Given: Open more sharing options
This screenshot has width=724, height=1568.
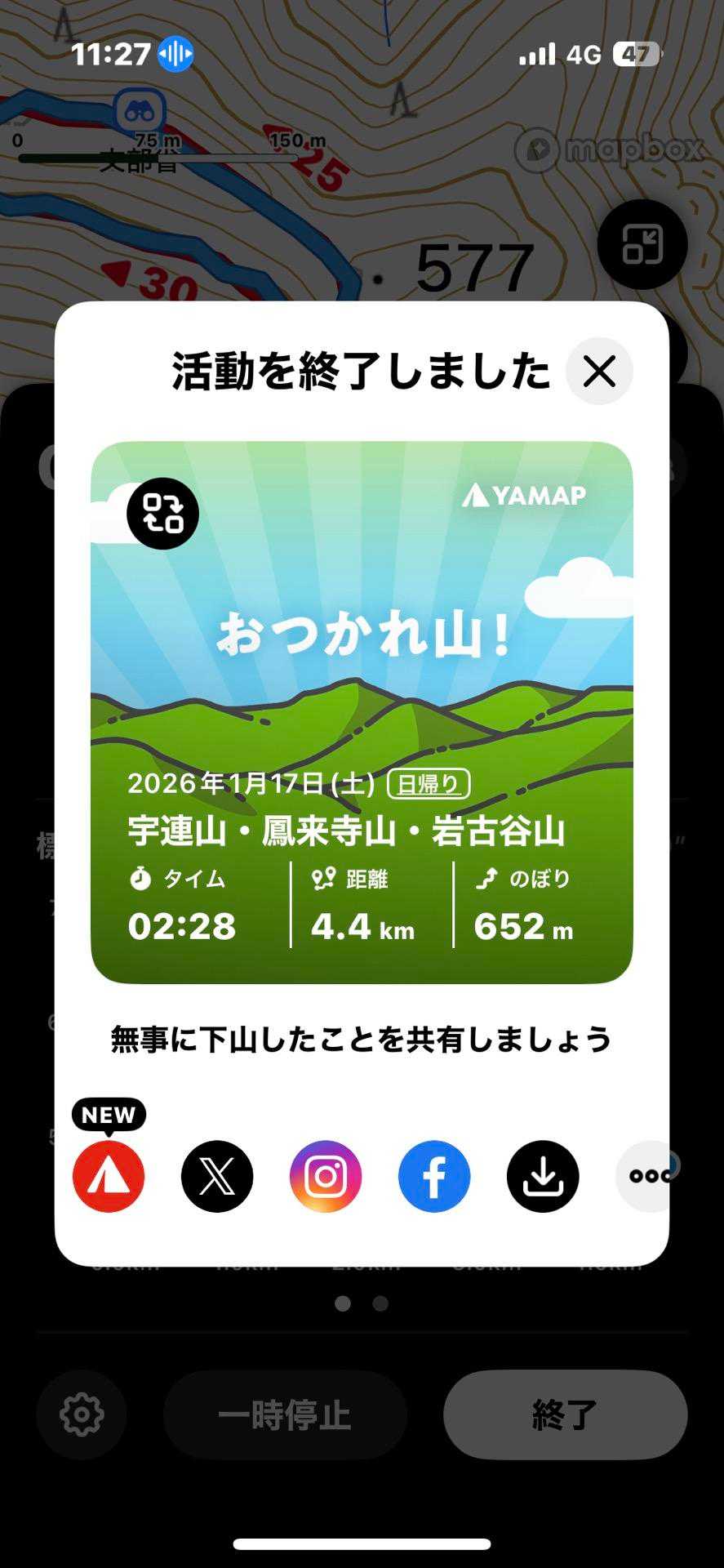Looking at the screenshot, I should pos(645,1176).
